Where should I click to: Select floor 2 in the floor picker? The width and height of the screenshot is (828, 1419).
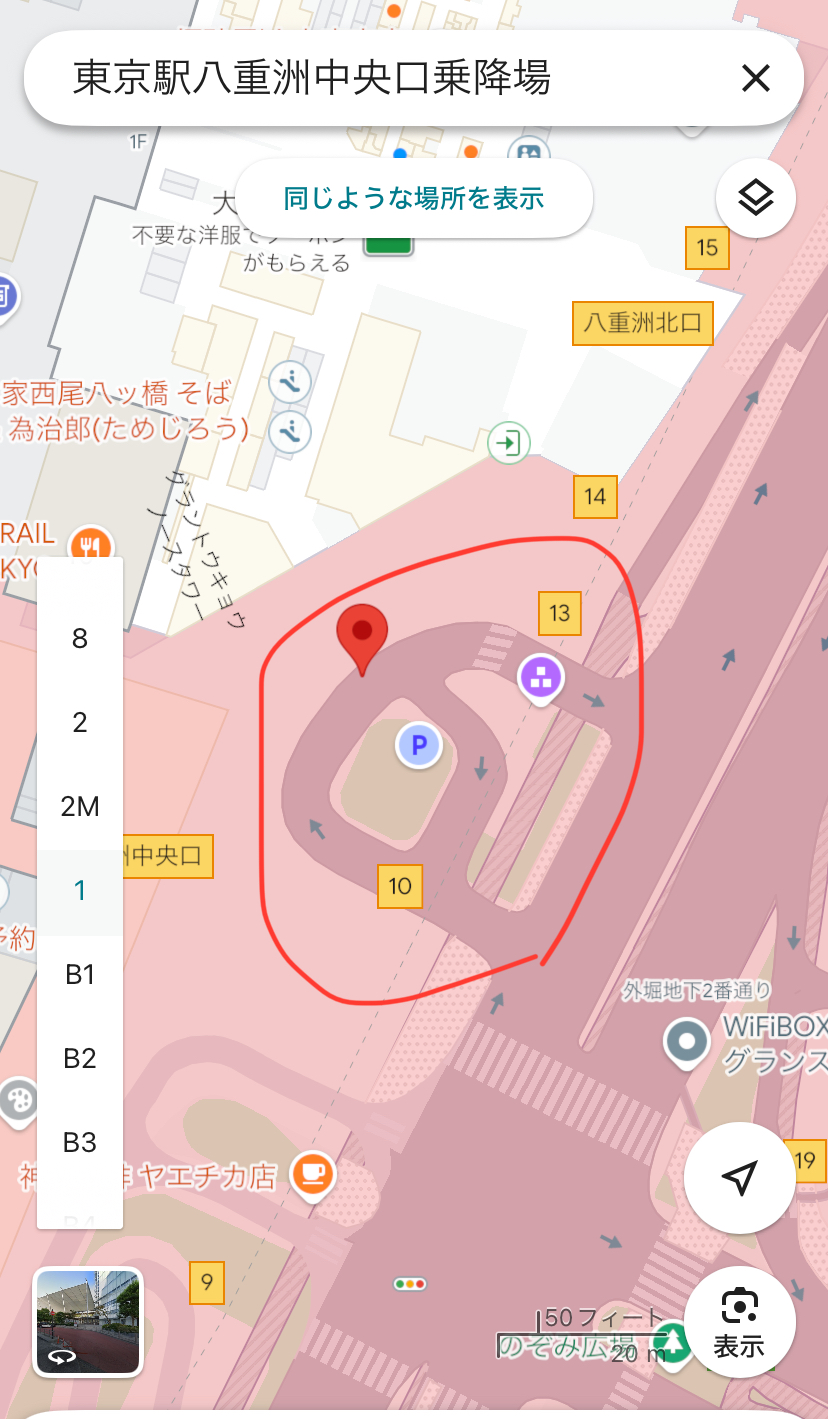click(x=80, y=723)
